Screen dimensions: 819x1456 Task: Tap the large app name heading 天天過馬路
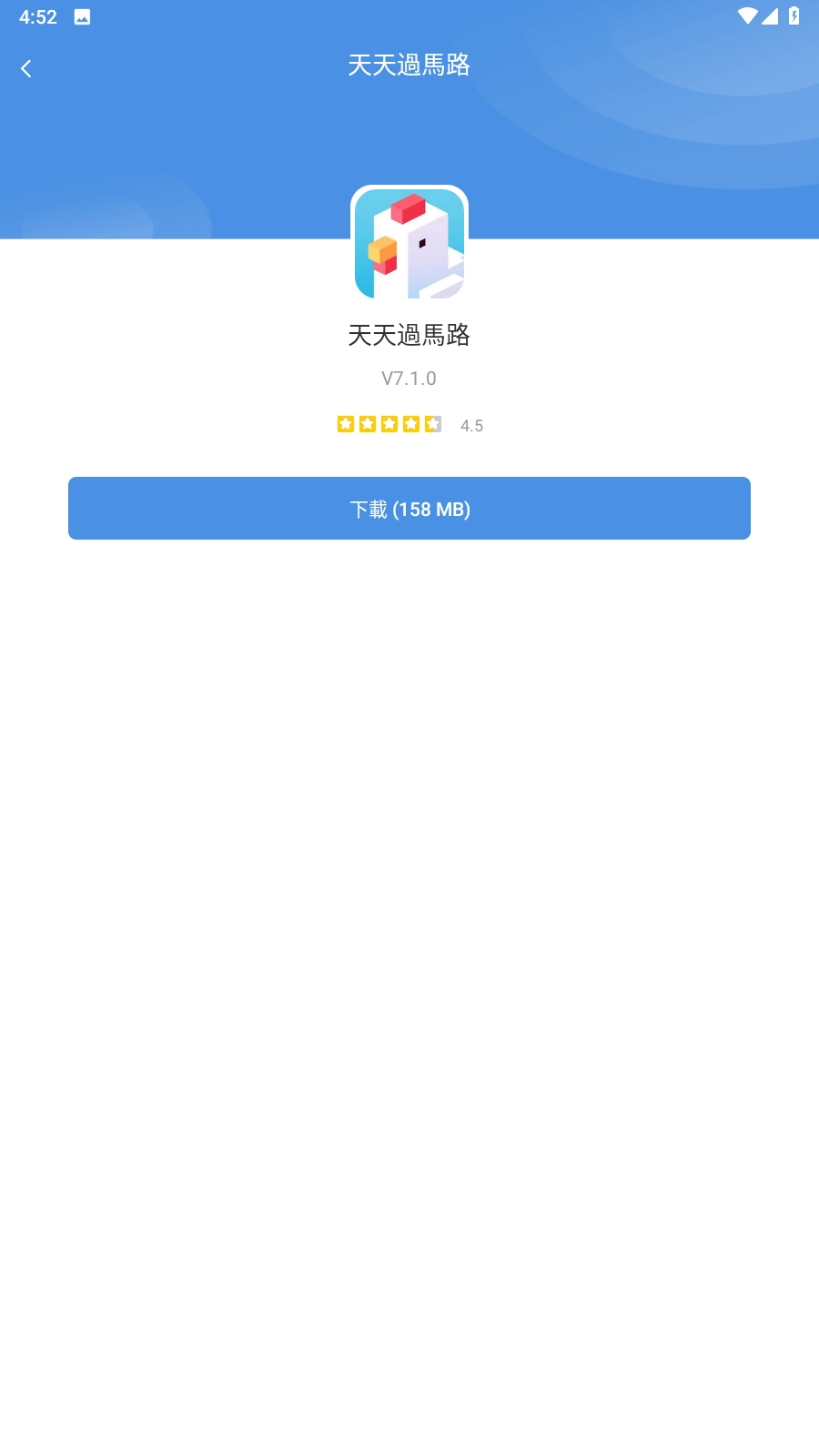409,335
